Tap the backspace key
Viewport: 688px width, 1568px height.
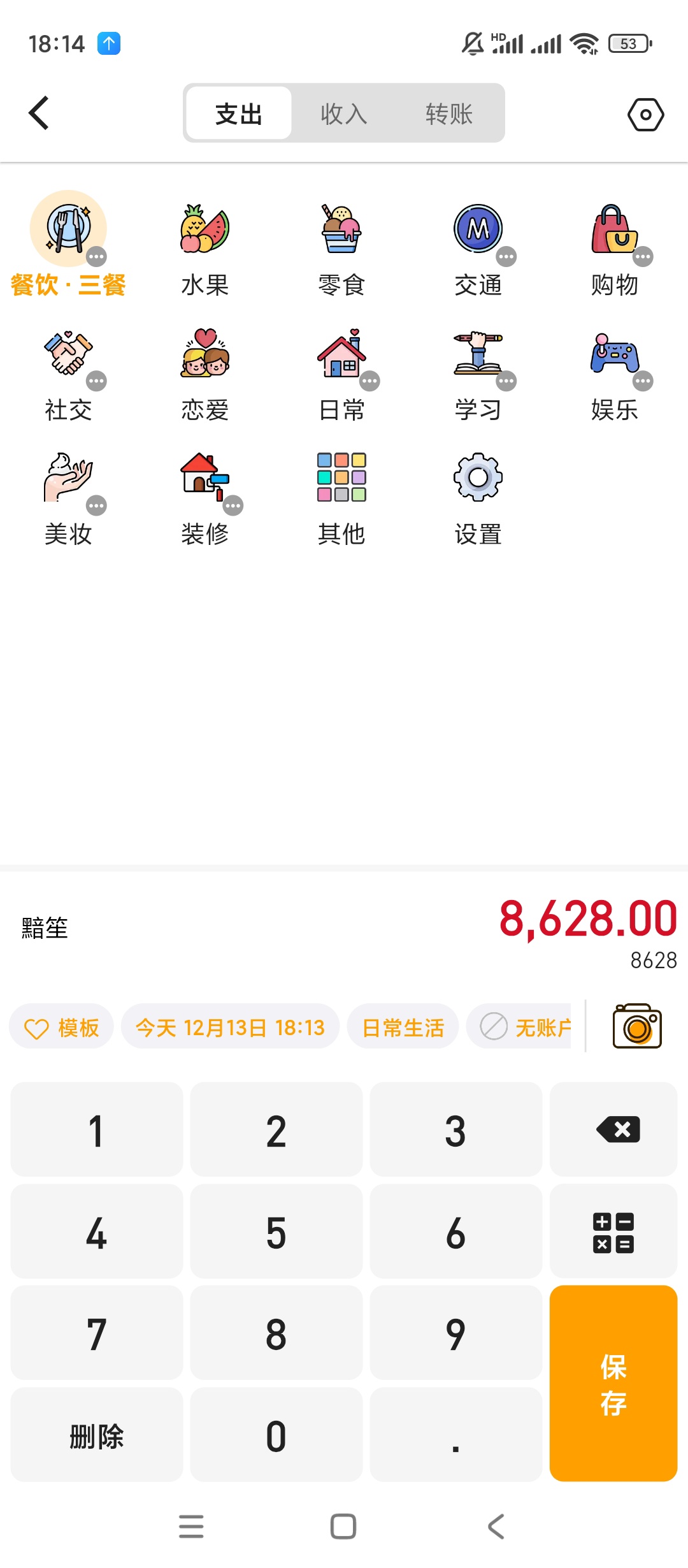tap(613, 1129)
